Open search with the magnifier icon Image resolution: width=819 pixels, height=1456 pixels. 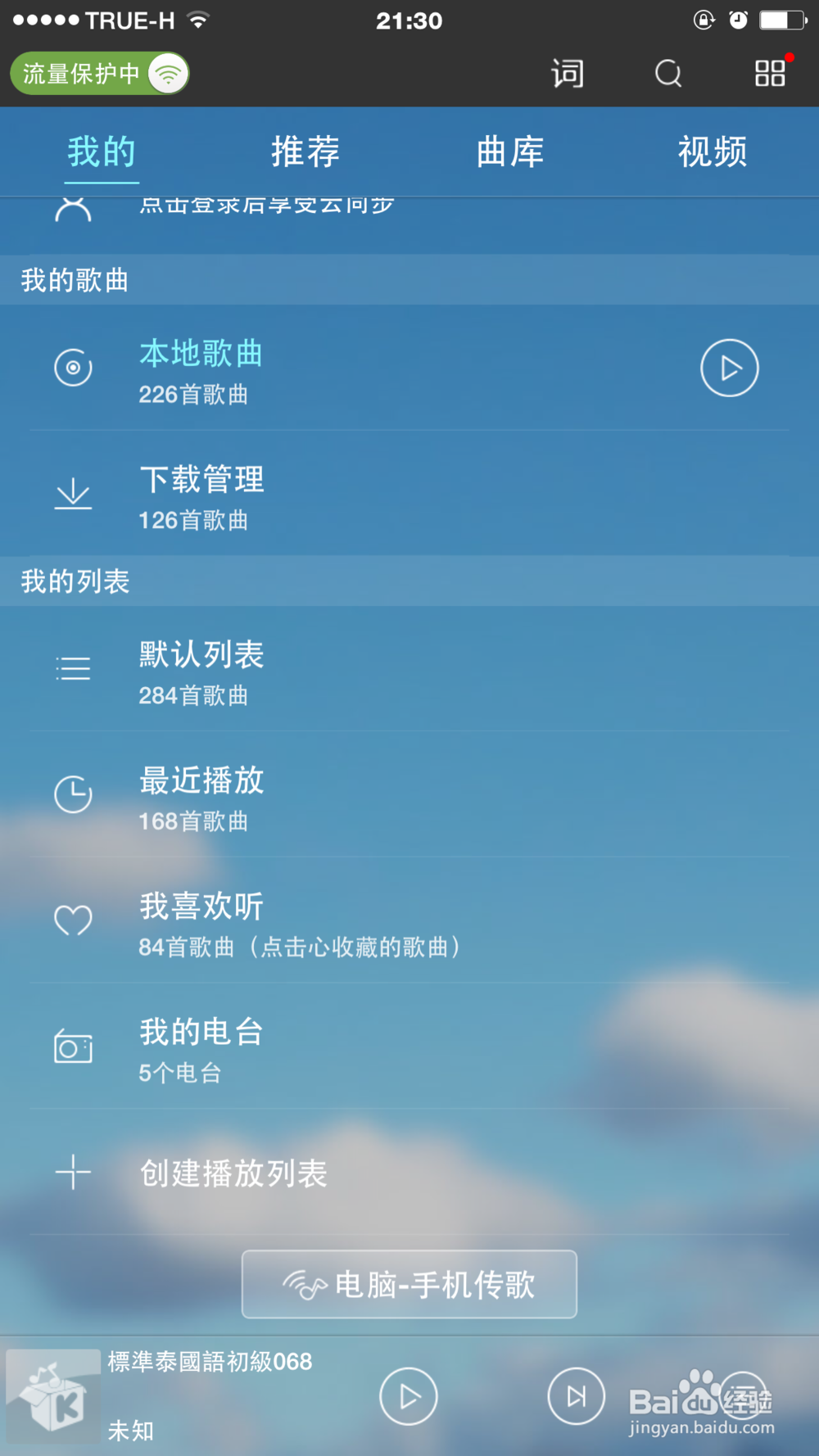pos(667,73)
